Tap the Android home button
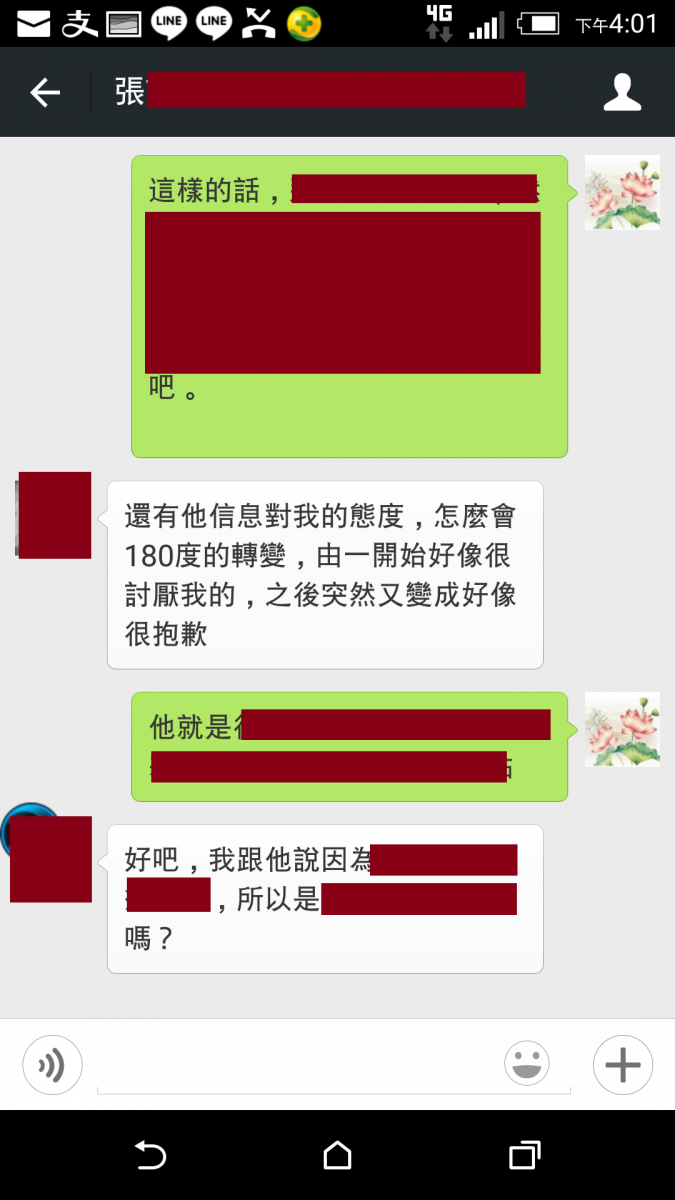Screen dimensions: 675x1200 pyautogui.click(x=338, y=1156)
